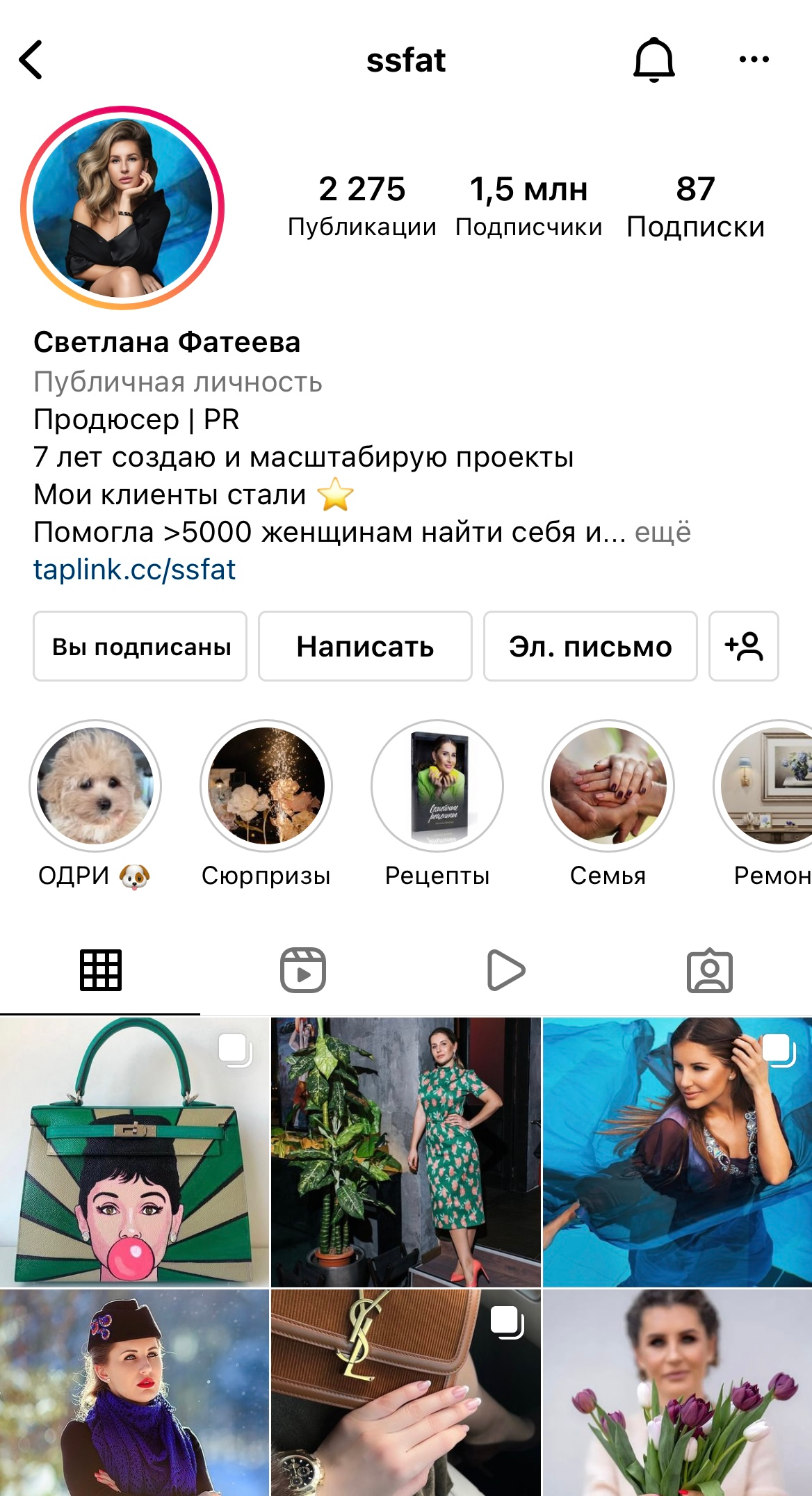Open the taplink.cc/ssfat link
Viewport: 812px width, 1496px height.
(136, 570)
